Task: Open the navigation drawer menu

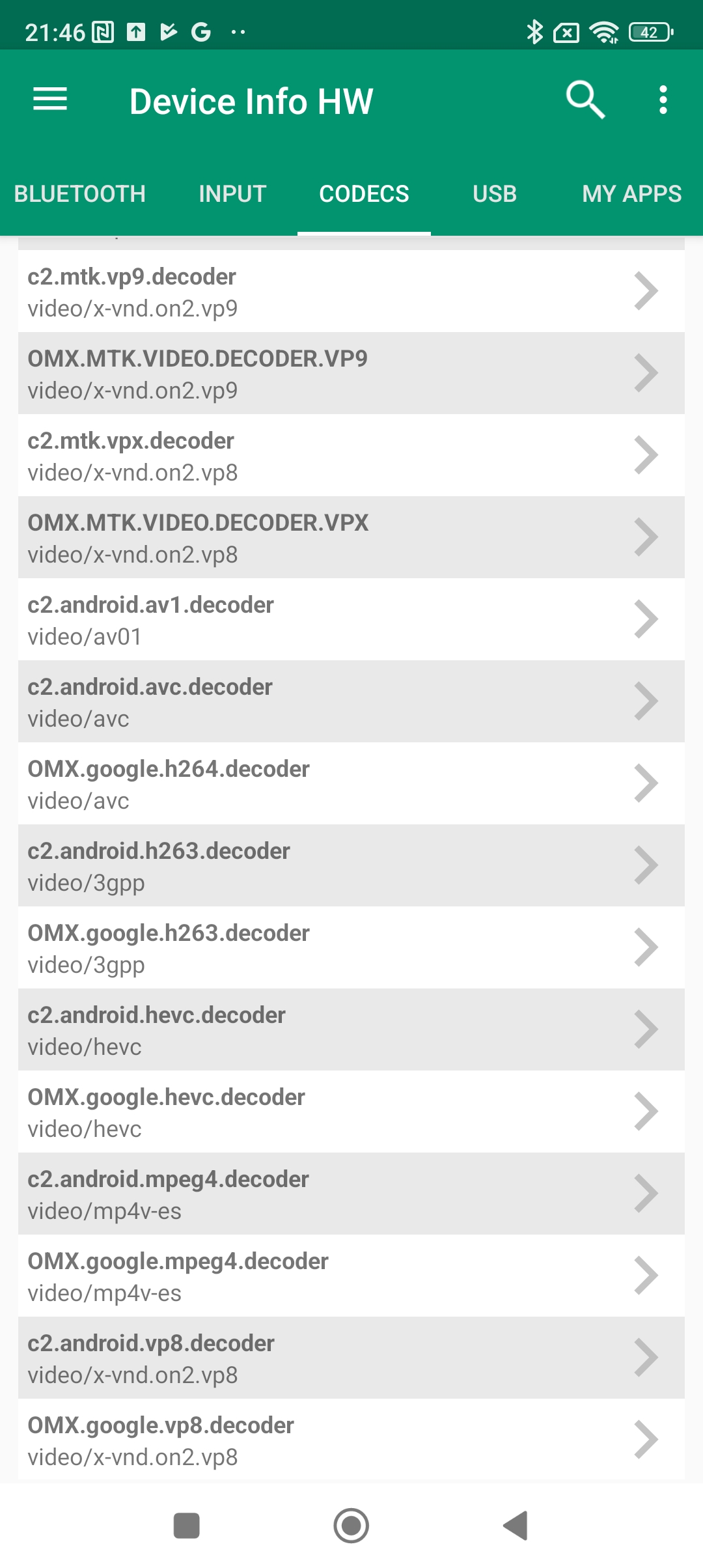Action: tap(50, 100)
